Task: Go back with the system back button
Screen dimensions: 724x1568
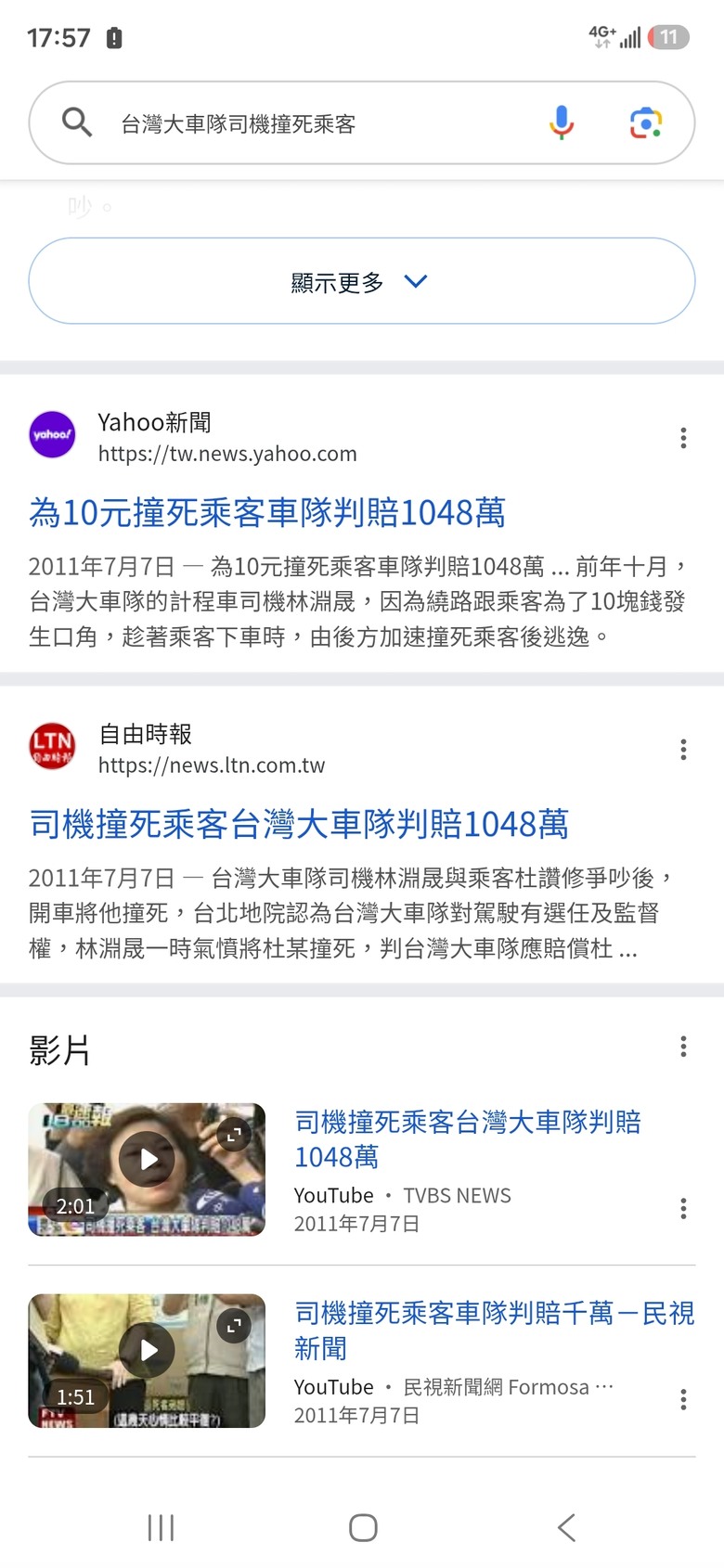Action: tap(566, 1527)
